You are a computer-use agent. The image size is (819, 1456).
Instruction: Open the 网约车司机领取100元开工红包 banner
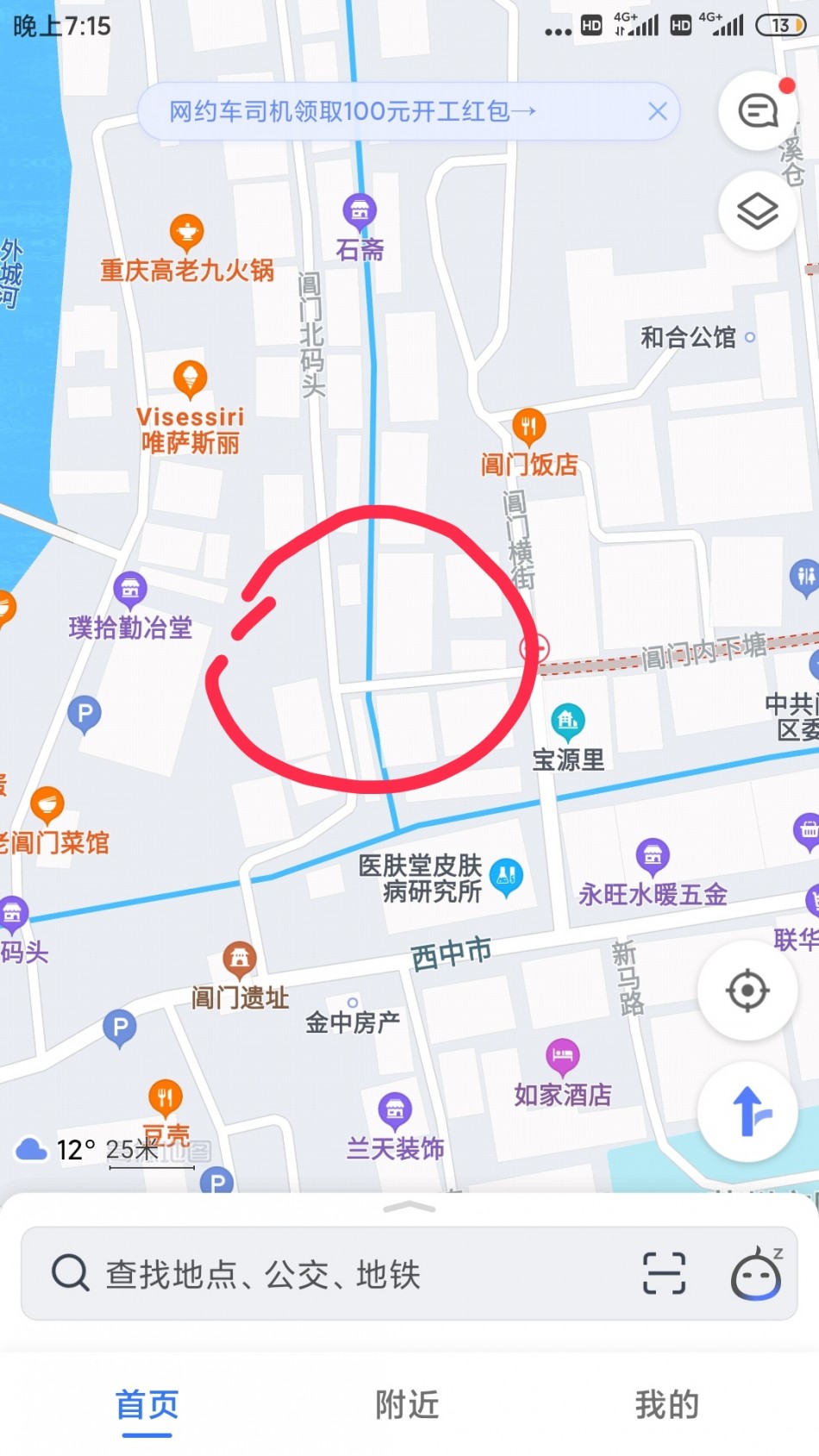click(353, 111)
